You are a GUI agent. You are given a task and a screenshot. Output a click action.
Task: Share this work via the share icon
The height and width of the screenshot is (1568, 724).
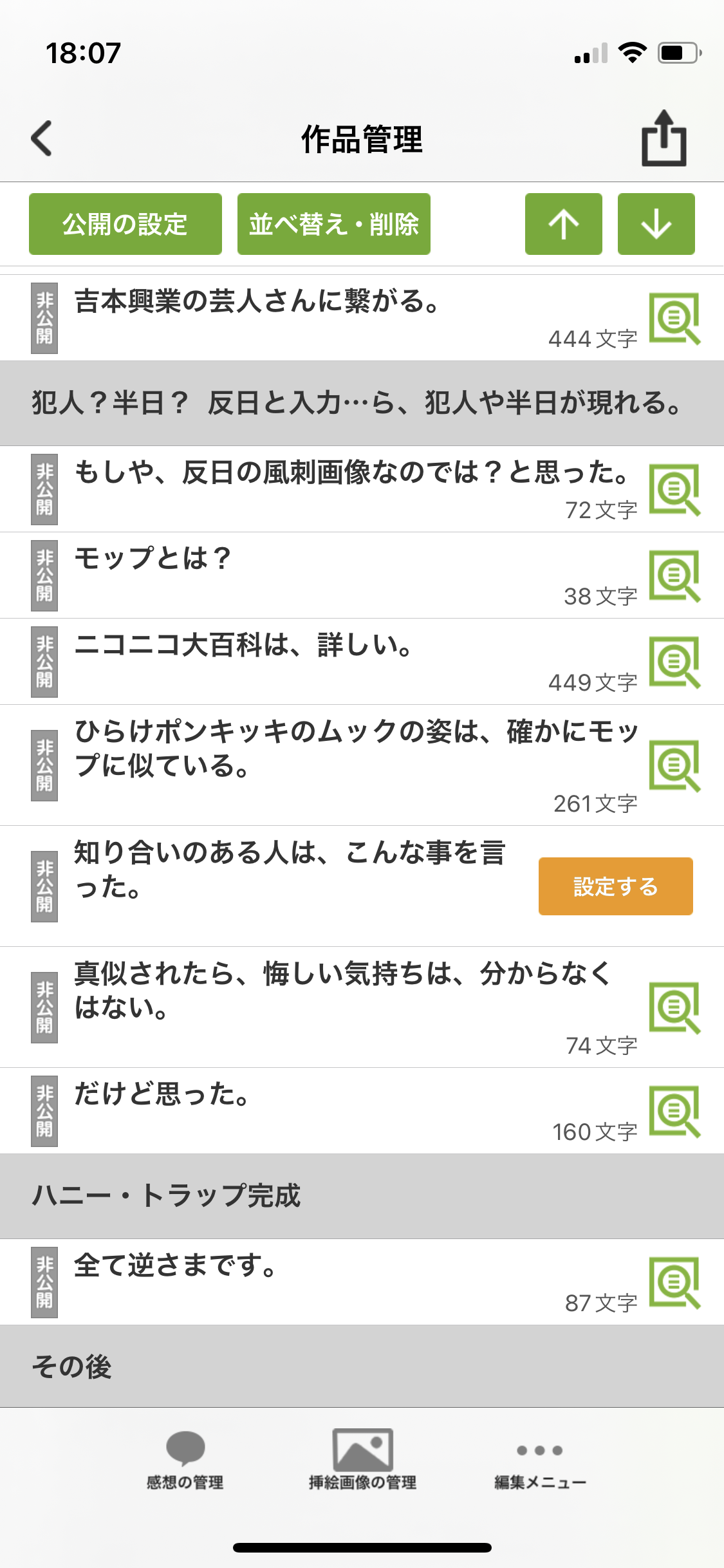click(664, 138)
